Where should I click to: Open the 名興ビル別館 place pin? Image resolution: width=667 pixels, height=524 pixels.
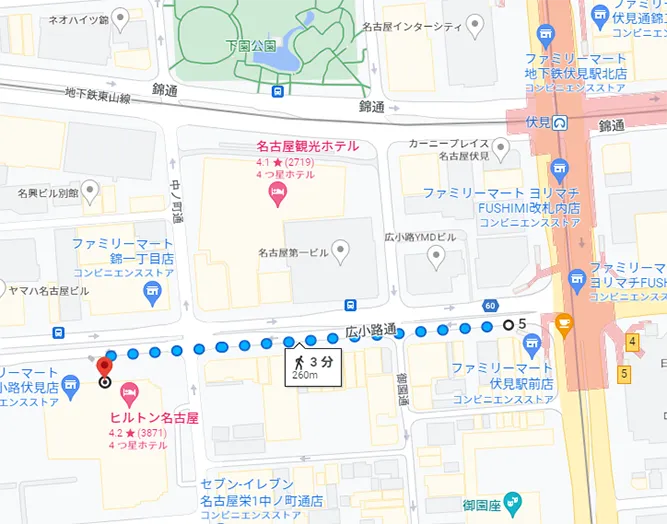[x=89, y=190]
